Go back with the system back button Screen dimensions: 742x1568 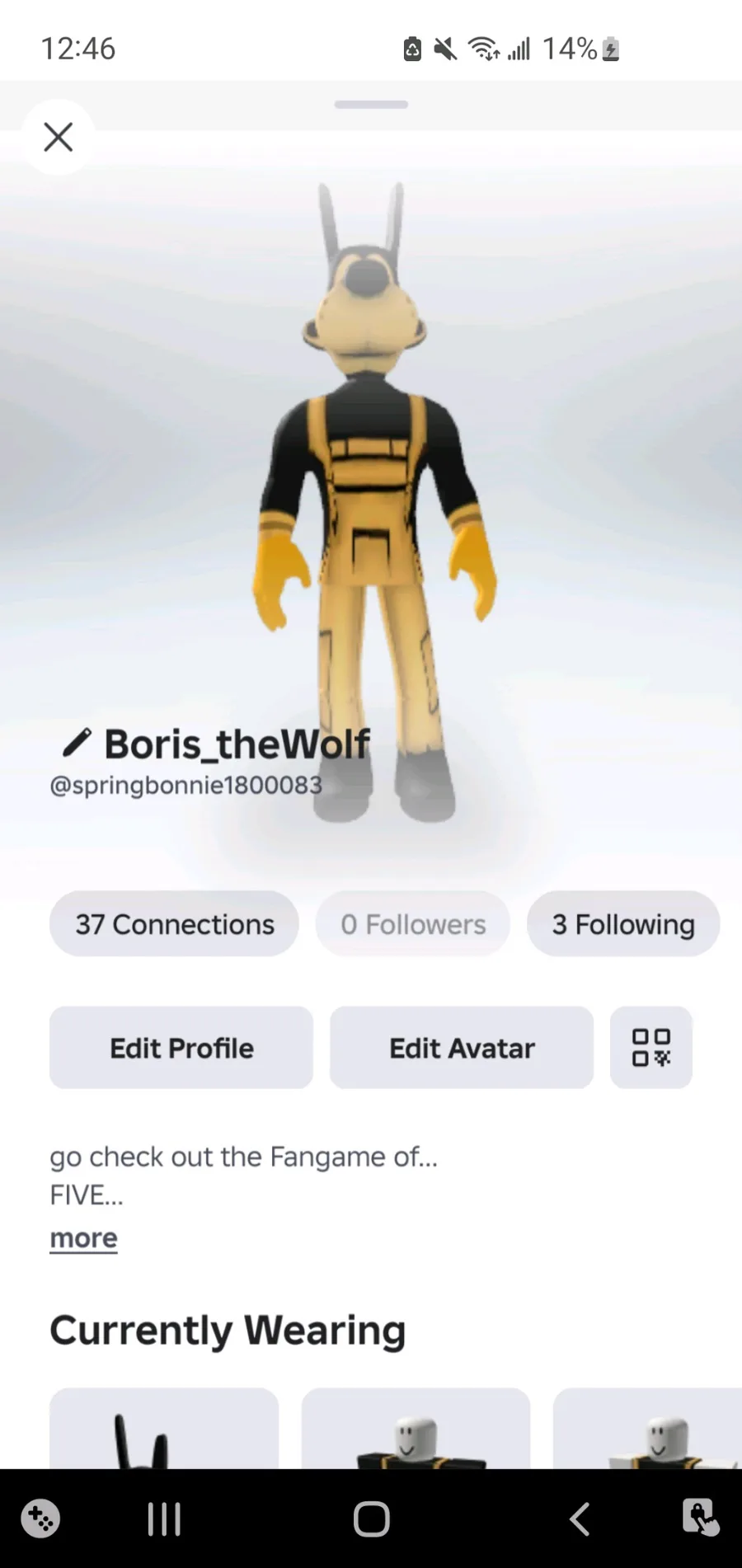[x=580, y=1519]
